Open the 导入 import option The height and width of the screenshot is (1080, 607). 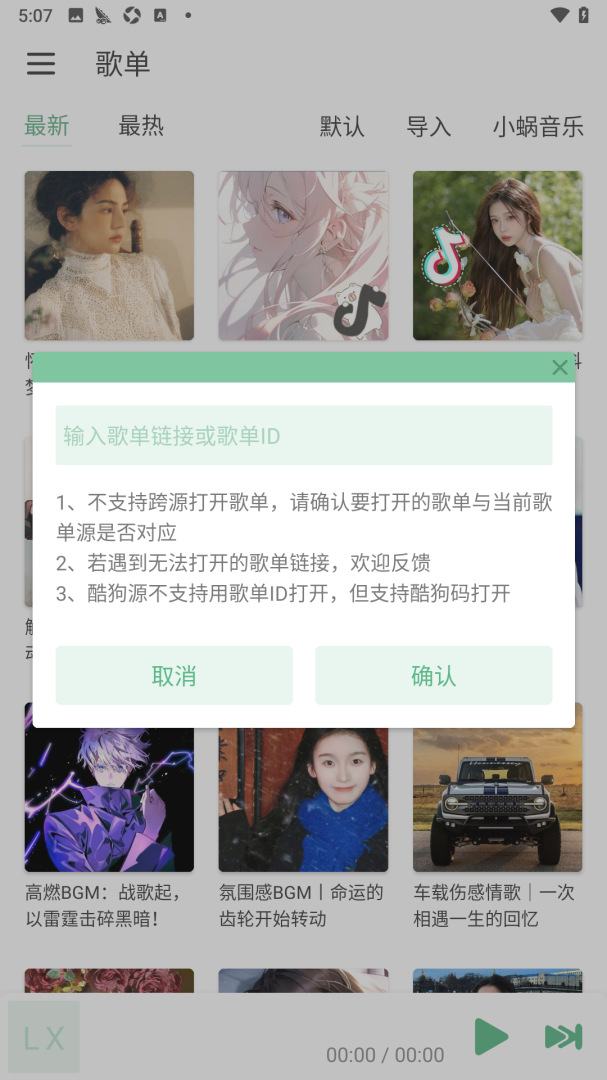pyautogui.click(x=428, y=128)
